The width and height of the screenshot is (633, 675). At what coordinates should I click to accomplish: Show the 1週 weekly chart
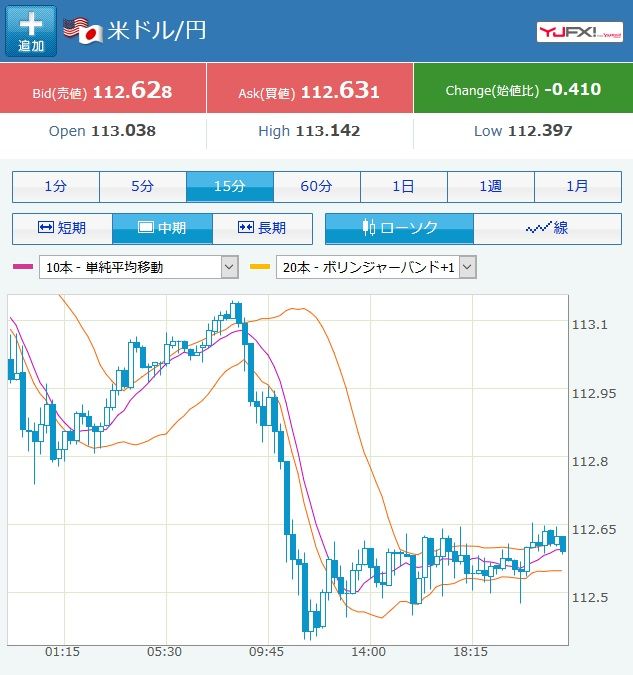coord(490,187)
